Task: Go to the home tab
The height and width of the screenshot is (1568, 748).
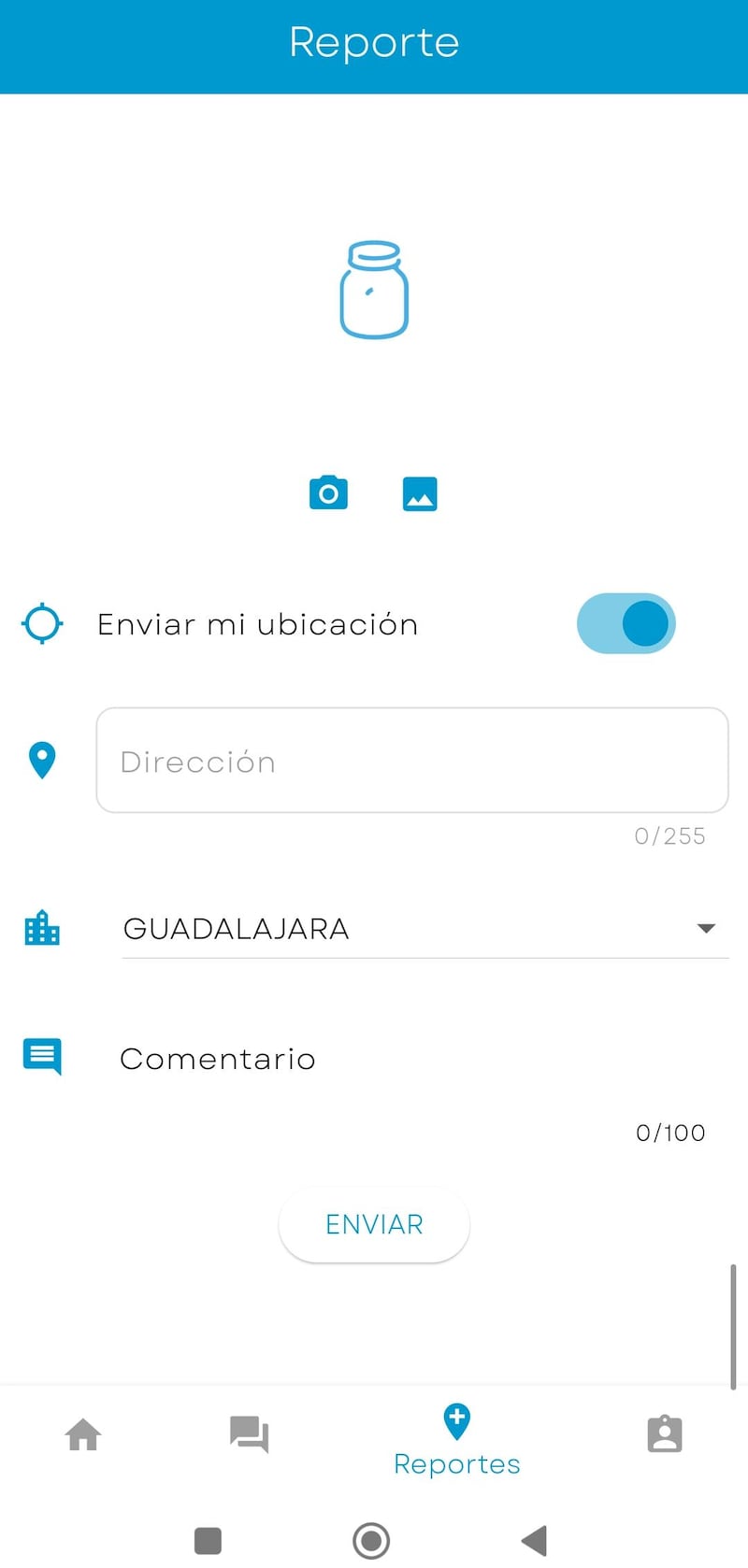Action: pos(83,1434)
